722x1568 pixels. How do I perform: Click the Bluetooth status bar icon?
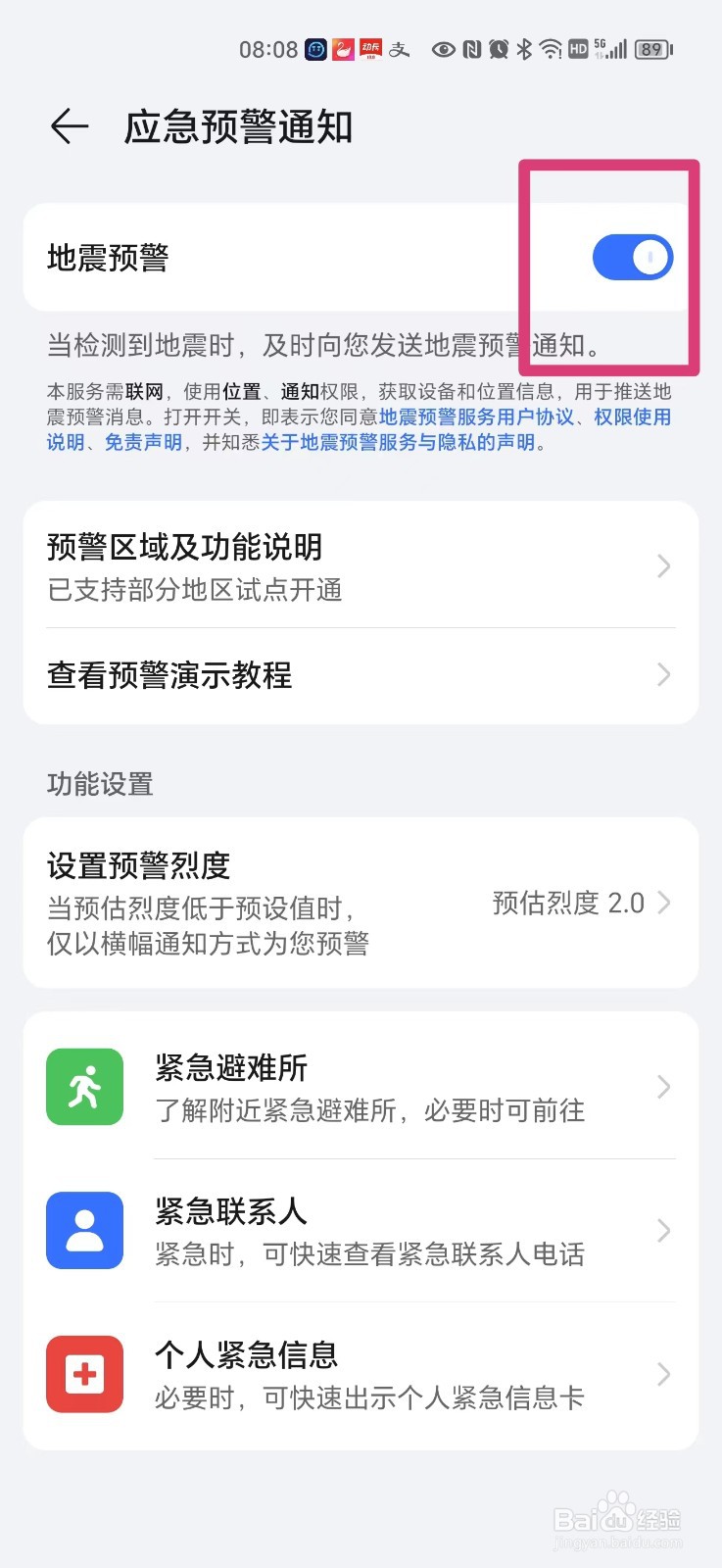524,49
